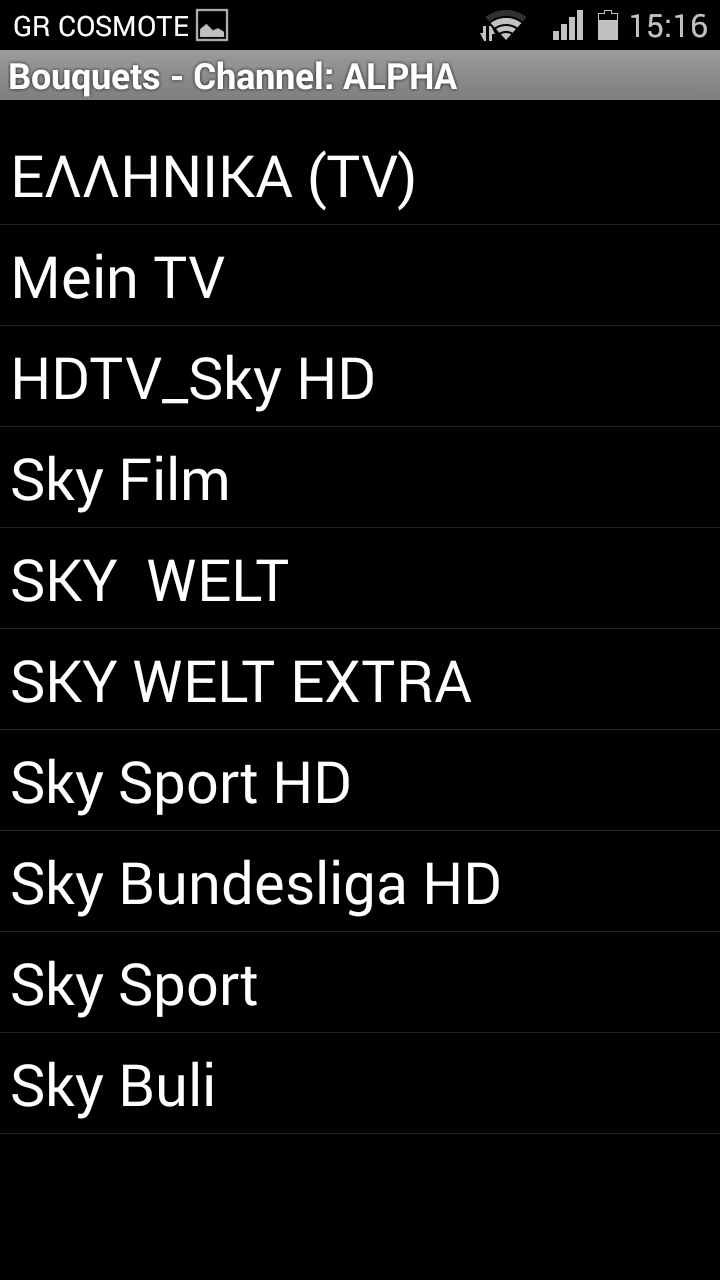Choose Sky Bundesliga HD bouquet
The width and height of the screenshot is (720, 1280).
360,882
